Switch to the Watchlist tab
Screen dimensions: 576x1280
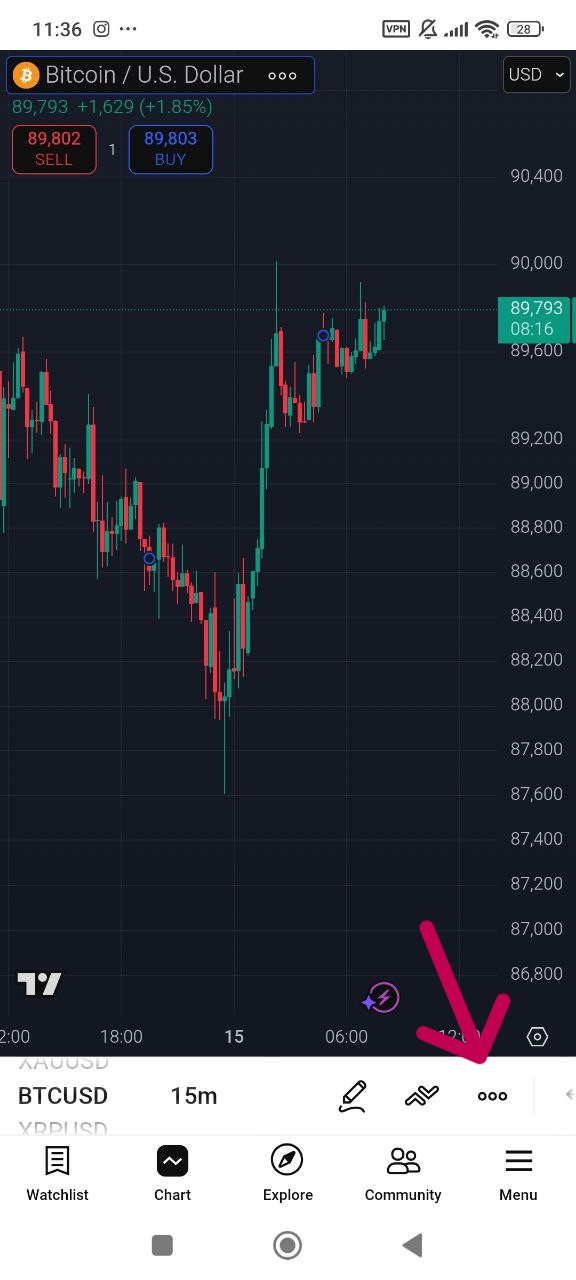57,1173
